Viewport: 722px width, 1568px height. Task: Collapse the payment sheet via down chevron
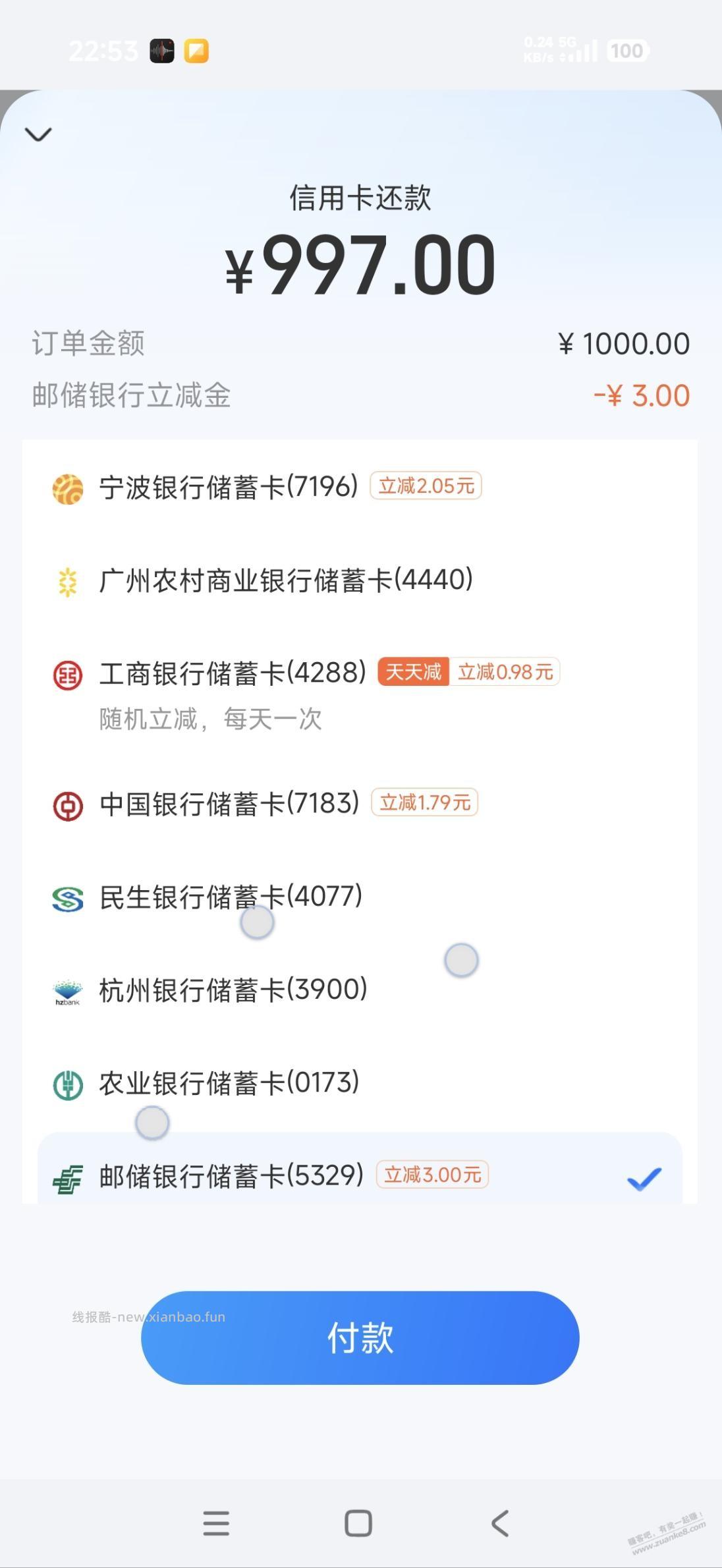tap(40, 134)
